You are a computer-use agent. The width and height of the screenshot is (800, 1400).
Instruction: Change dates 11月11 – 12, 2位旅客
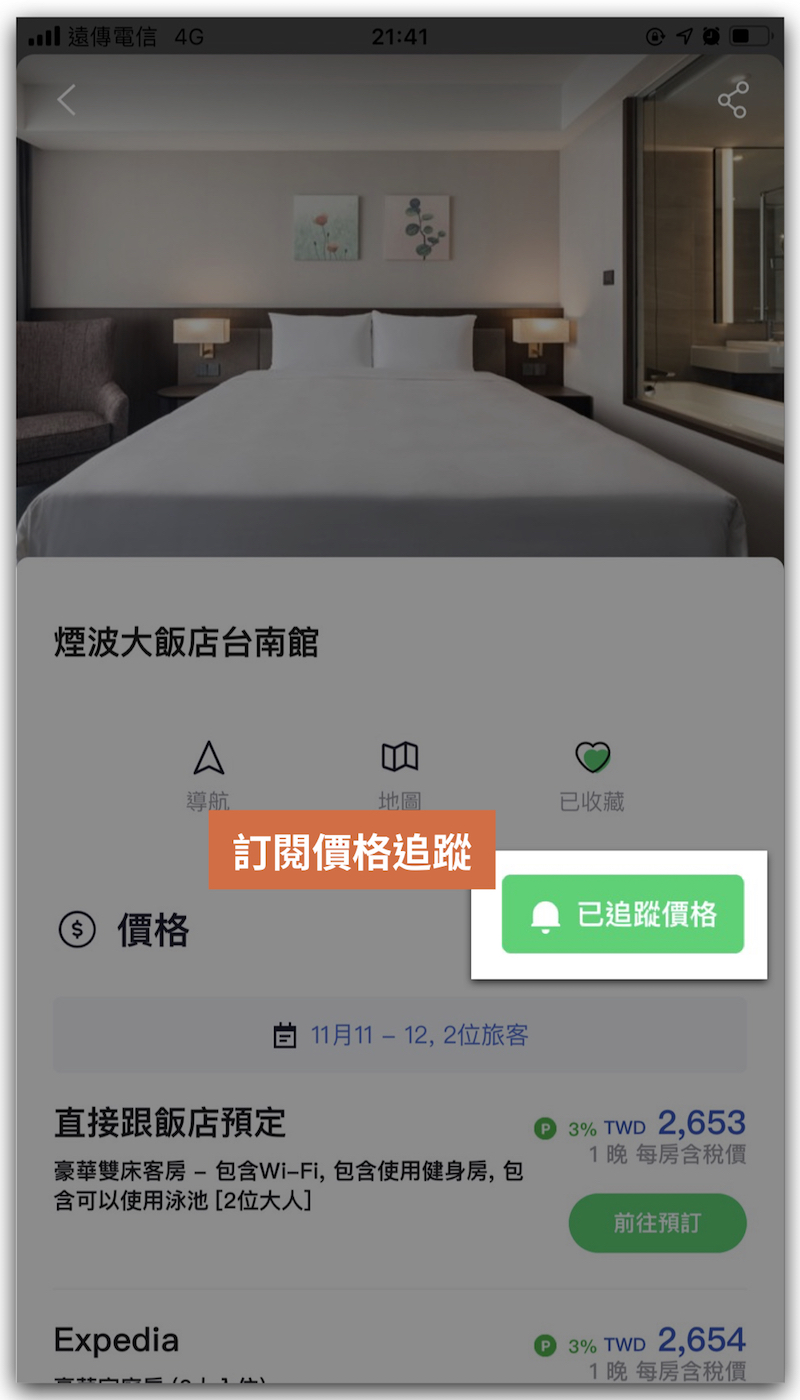tap(400, 1035)
